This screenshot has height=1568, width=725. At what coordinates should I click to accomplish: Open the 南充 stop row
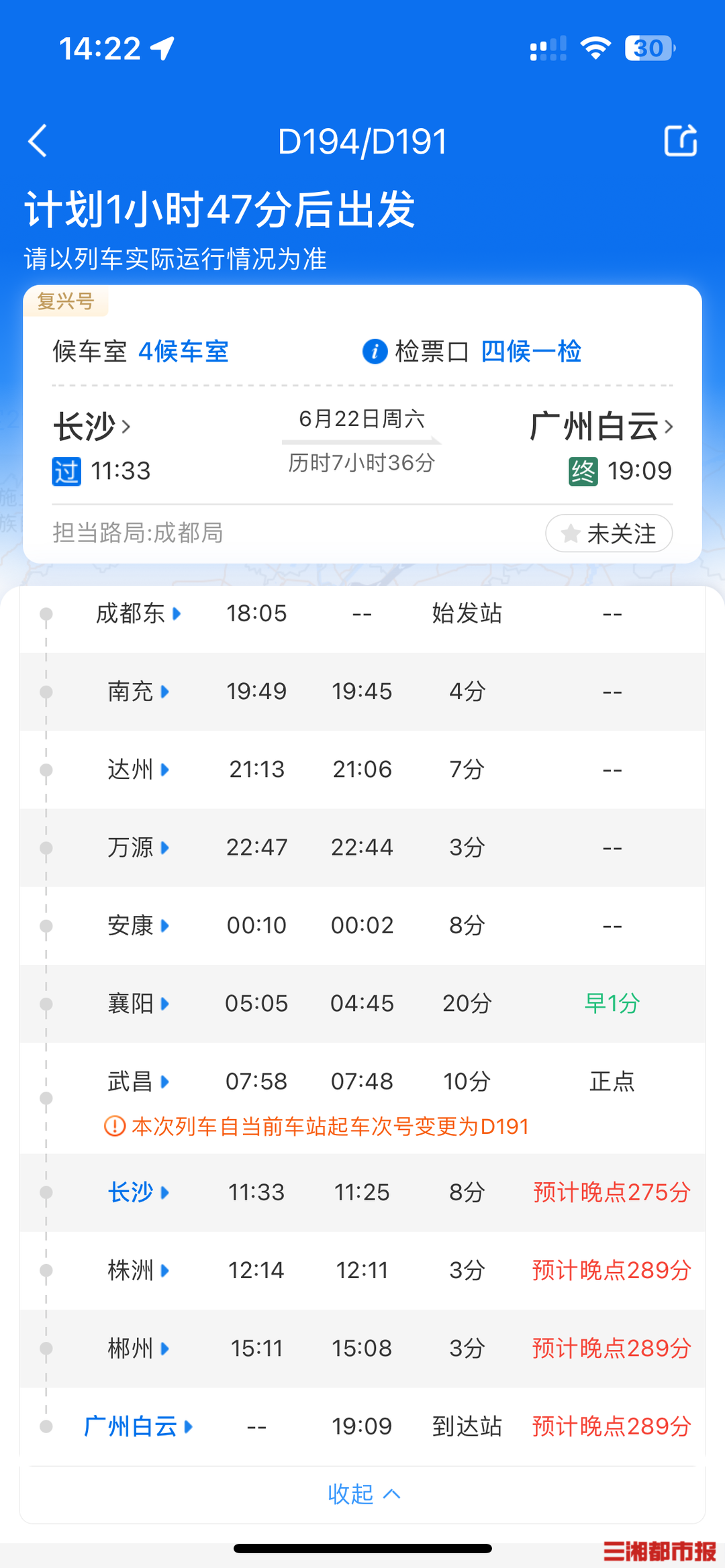[x=138, y=691]
